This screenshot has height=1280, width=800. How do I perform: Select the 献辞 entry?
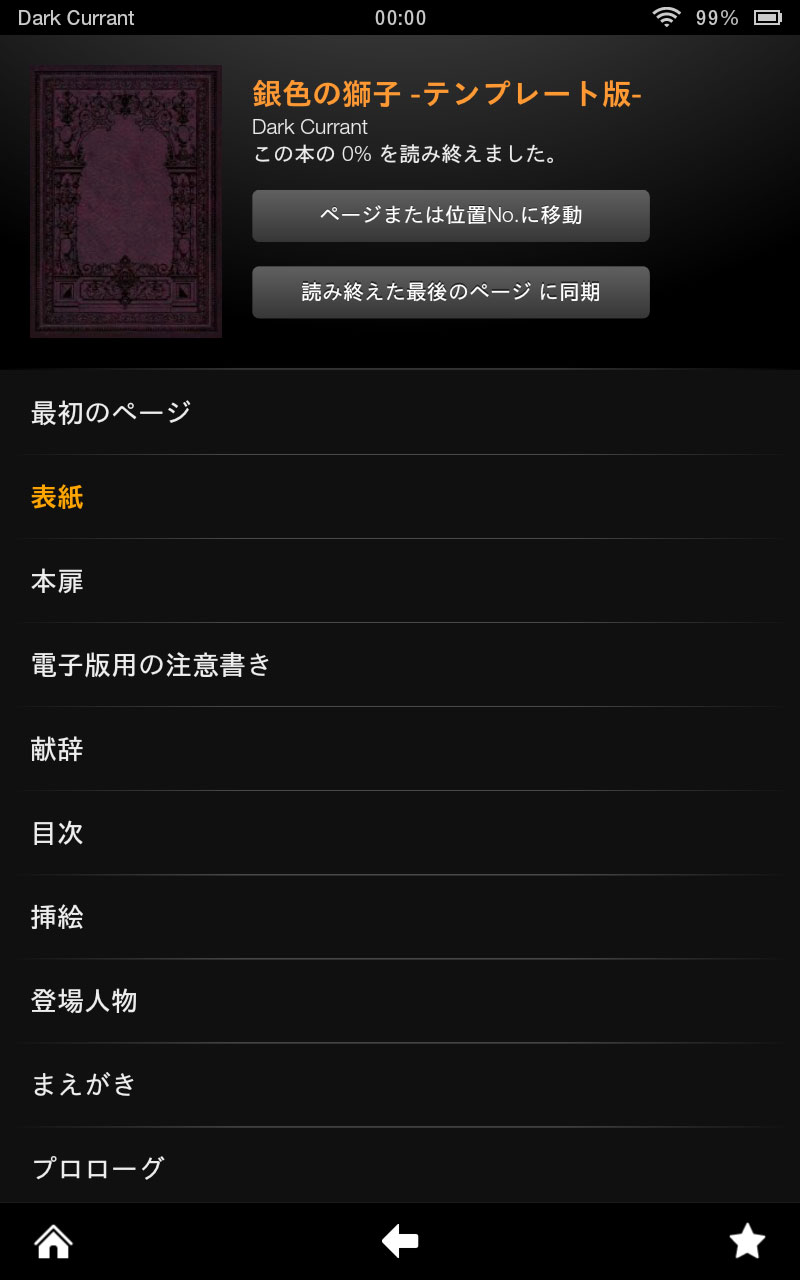(x=400, y=749)
